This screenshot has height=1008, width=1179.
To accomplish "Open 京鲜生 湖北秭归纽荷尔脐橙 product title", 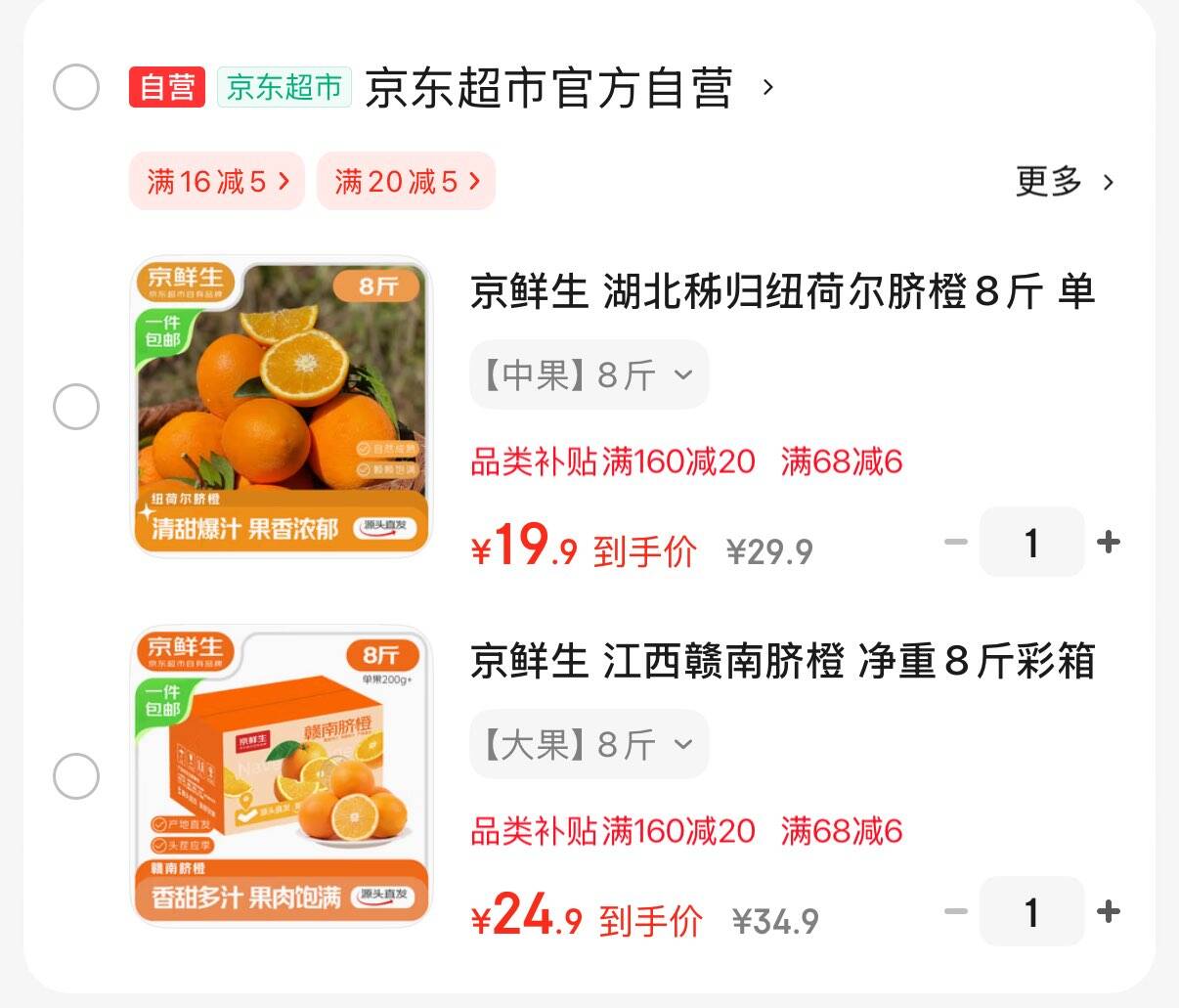I will click(782, 292).
